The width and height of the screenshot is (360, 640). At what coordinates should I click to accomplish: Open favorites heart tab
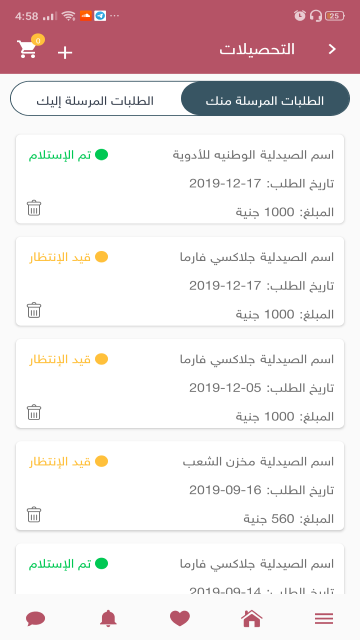pos(180,618)
